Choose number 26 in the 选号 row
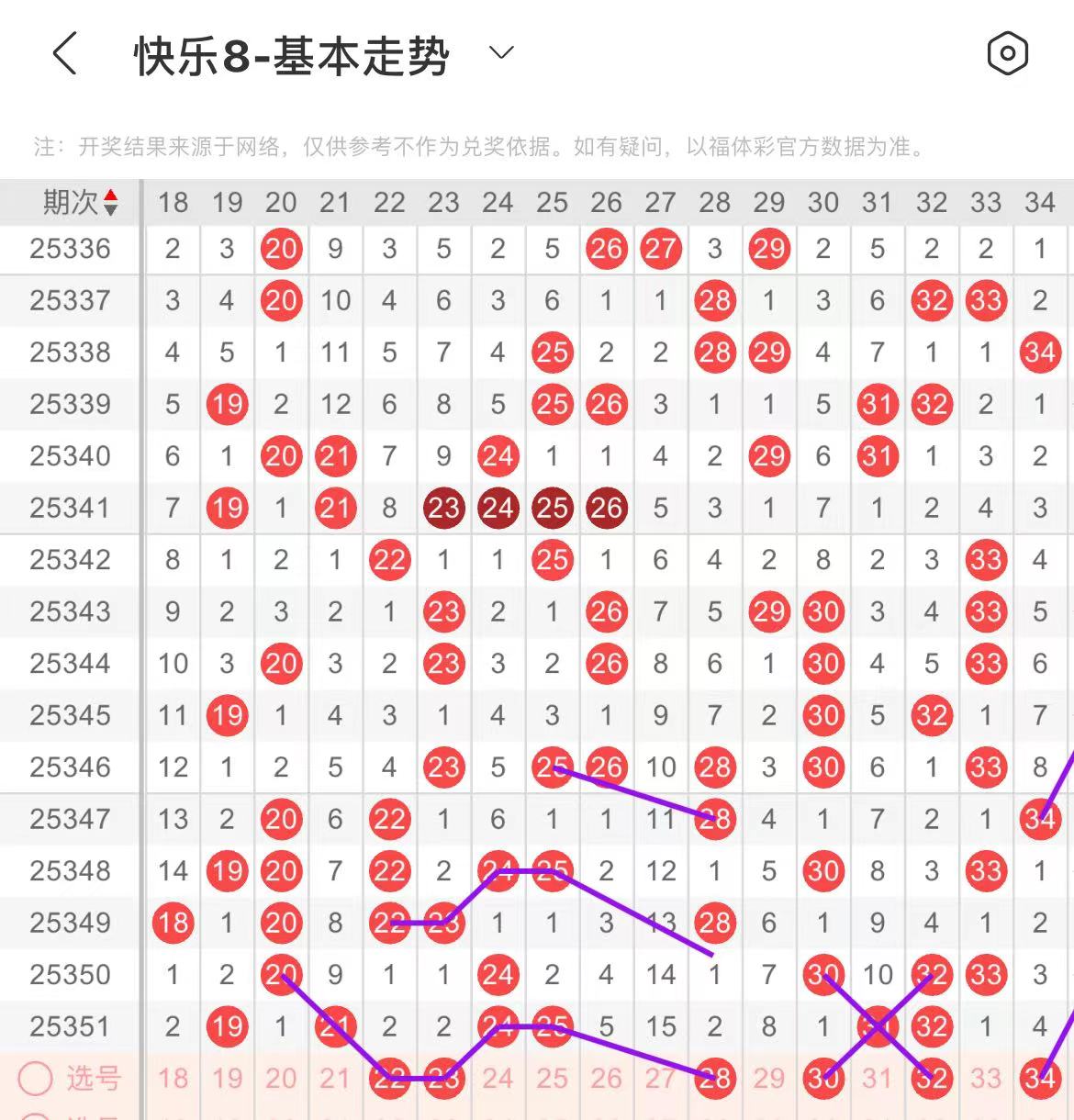 (606, 1079)
